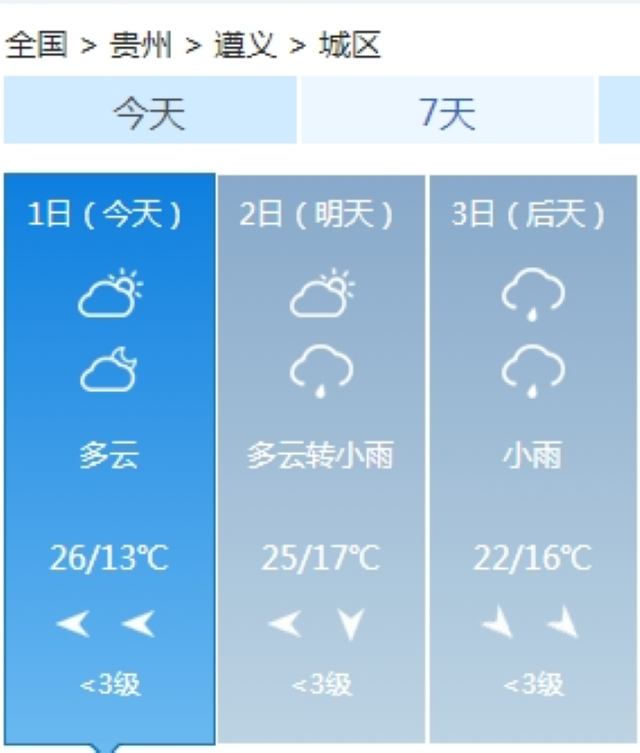
Task: Open the 全国 breadcrumb link
Action: [x=36, y=46]
